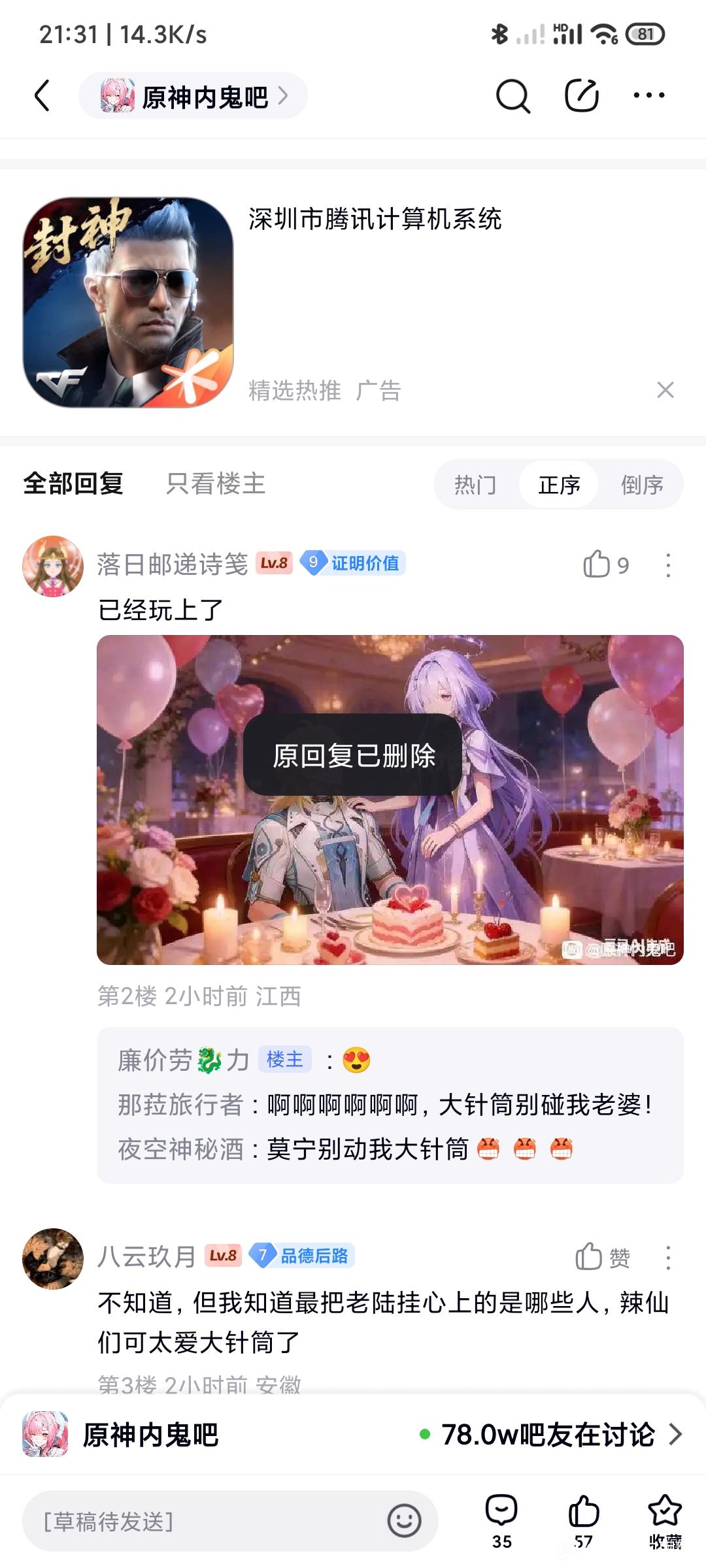Tap the draft reply input field
The width and height of the screenshot is (706, 1568).
coord(230,1521)
